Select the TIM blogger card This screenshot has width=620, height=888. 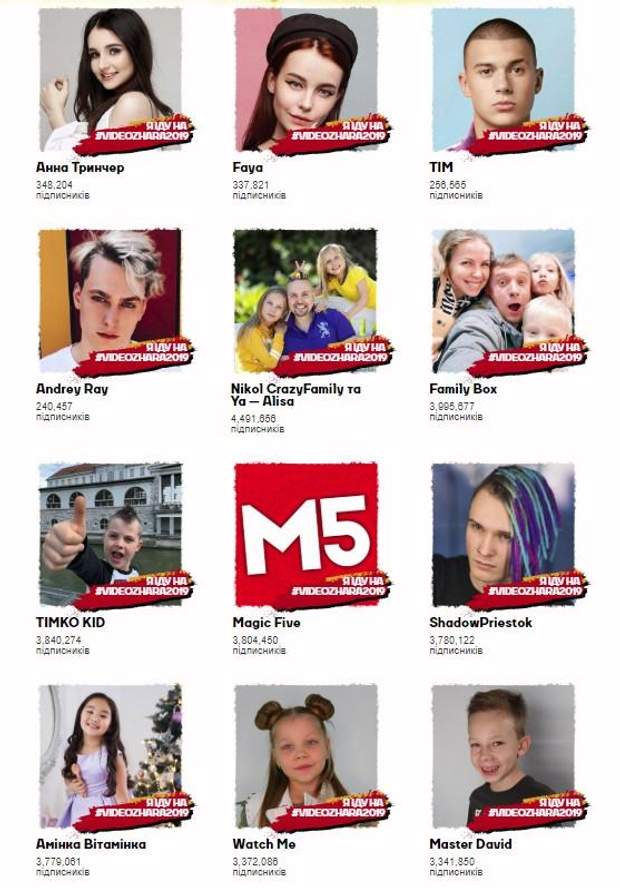(x=503, y=80)
